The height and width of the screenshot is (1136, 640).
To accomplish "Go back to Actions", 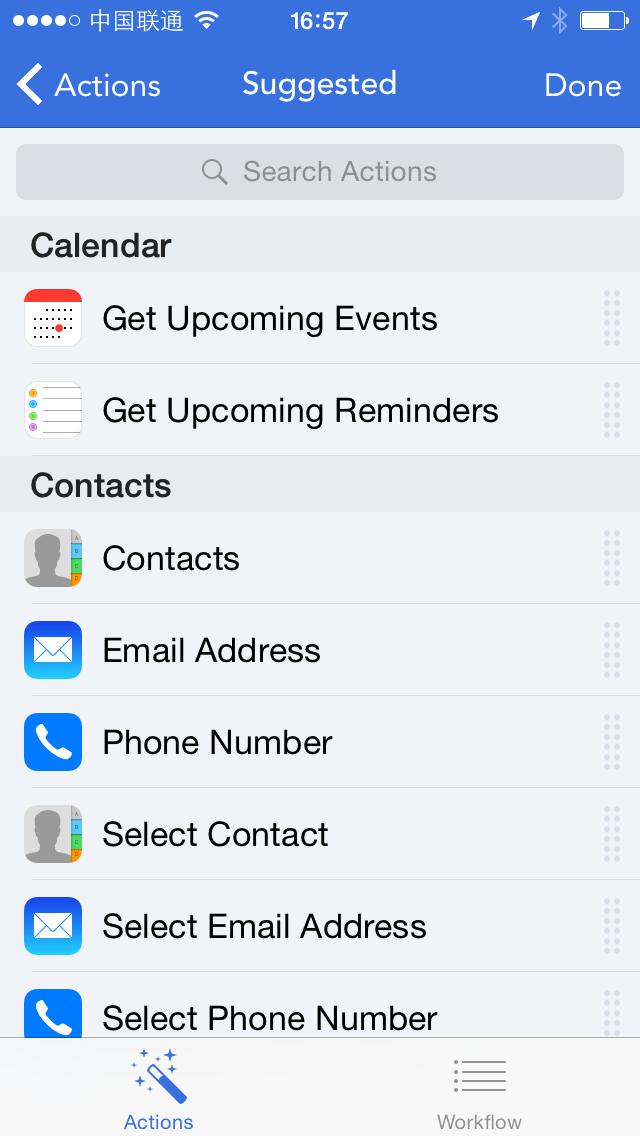I will [x=88, y=85].
